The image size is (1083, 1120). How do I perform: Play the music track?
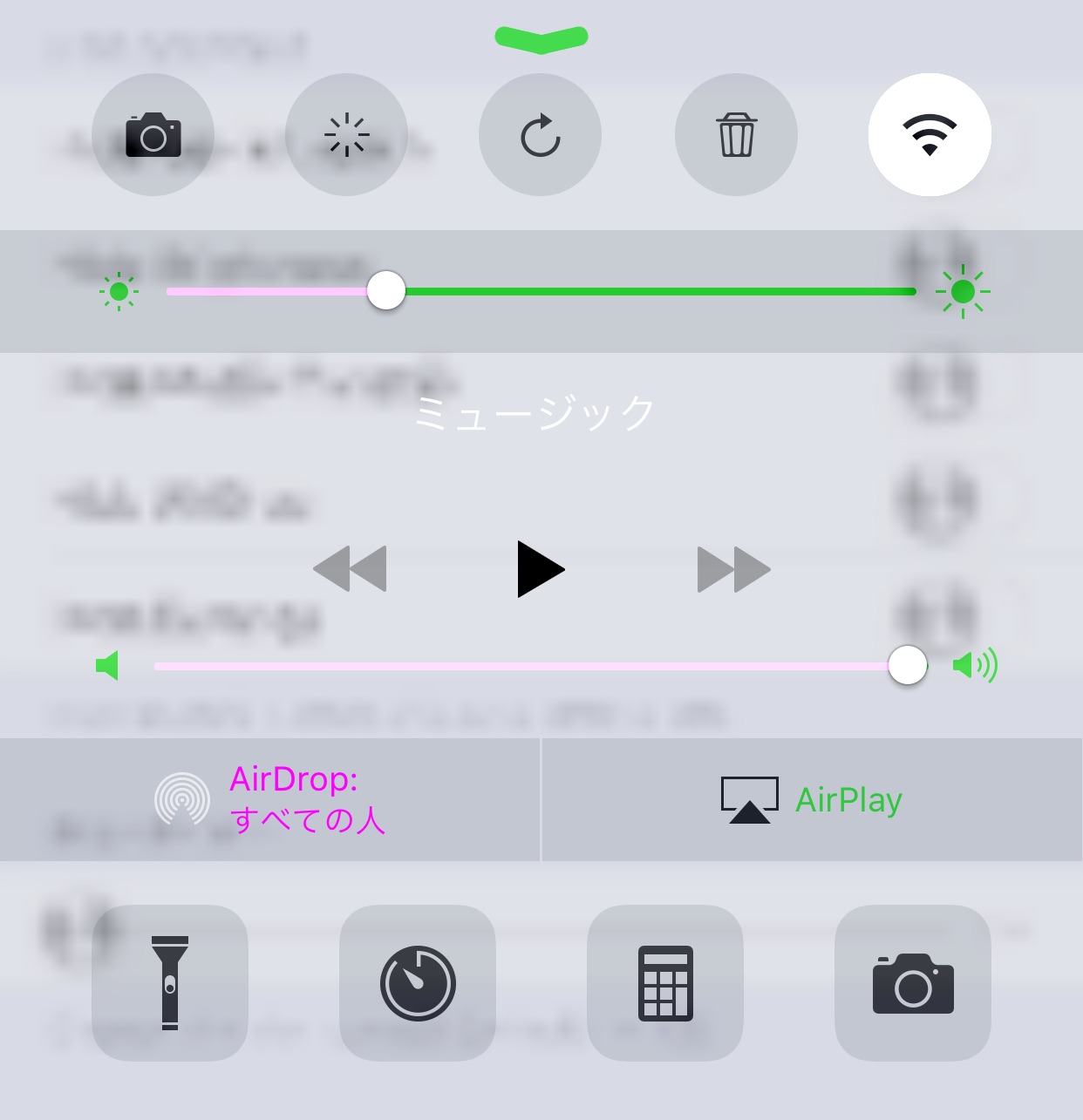[x=540, y=569]
